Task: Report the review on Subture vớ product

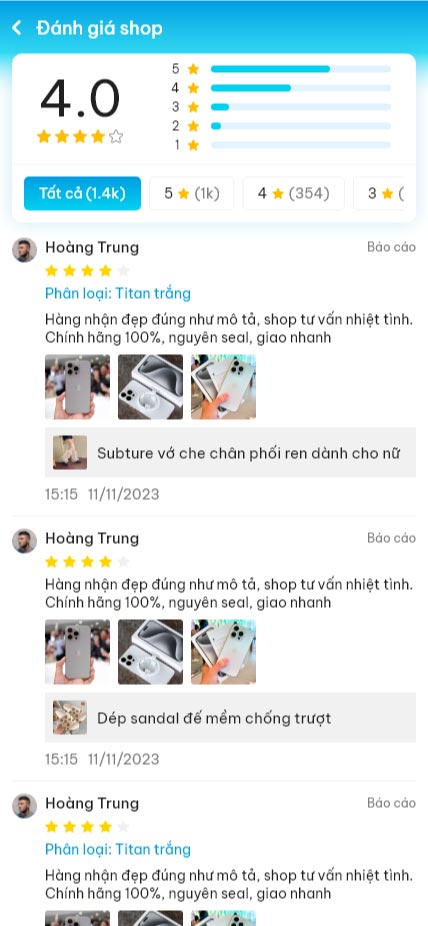Action: pyautogui.click(x=391, y=247)
